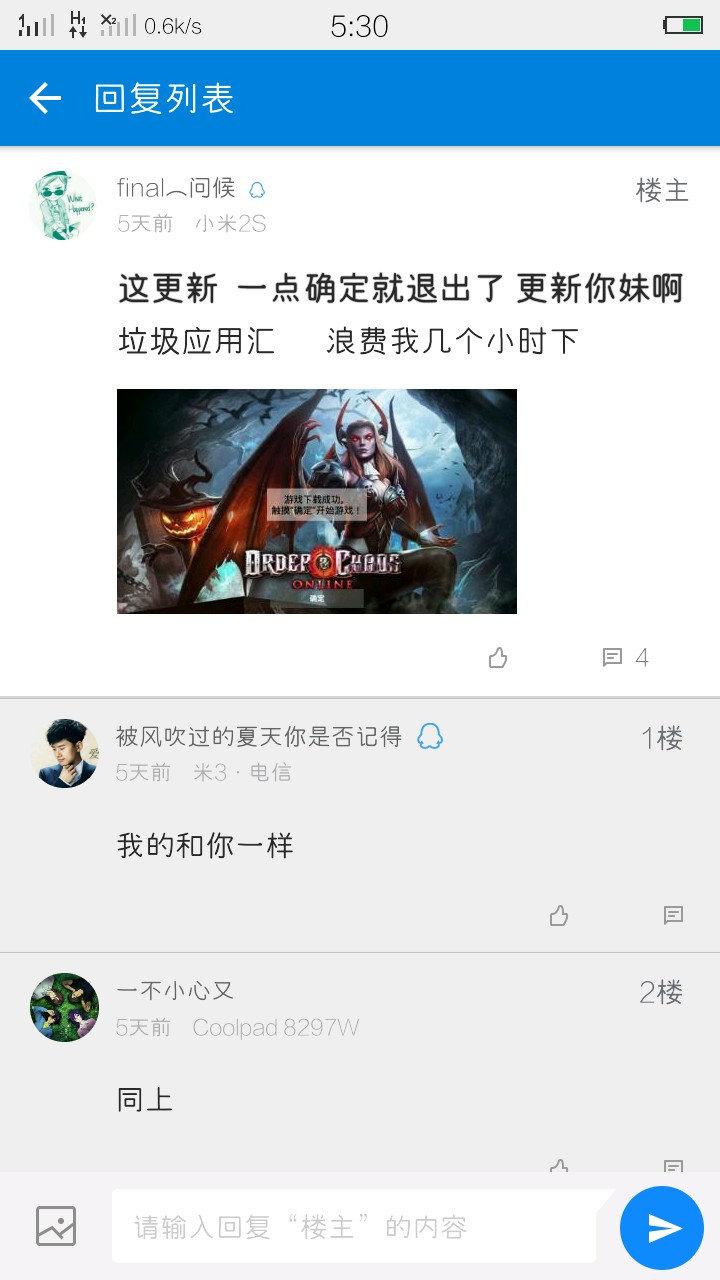View avatar of 被风吹过的夏天你是否记得
Image resolution: width=720 pixels, height=1280 pixels.
click(65, 753)
